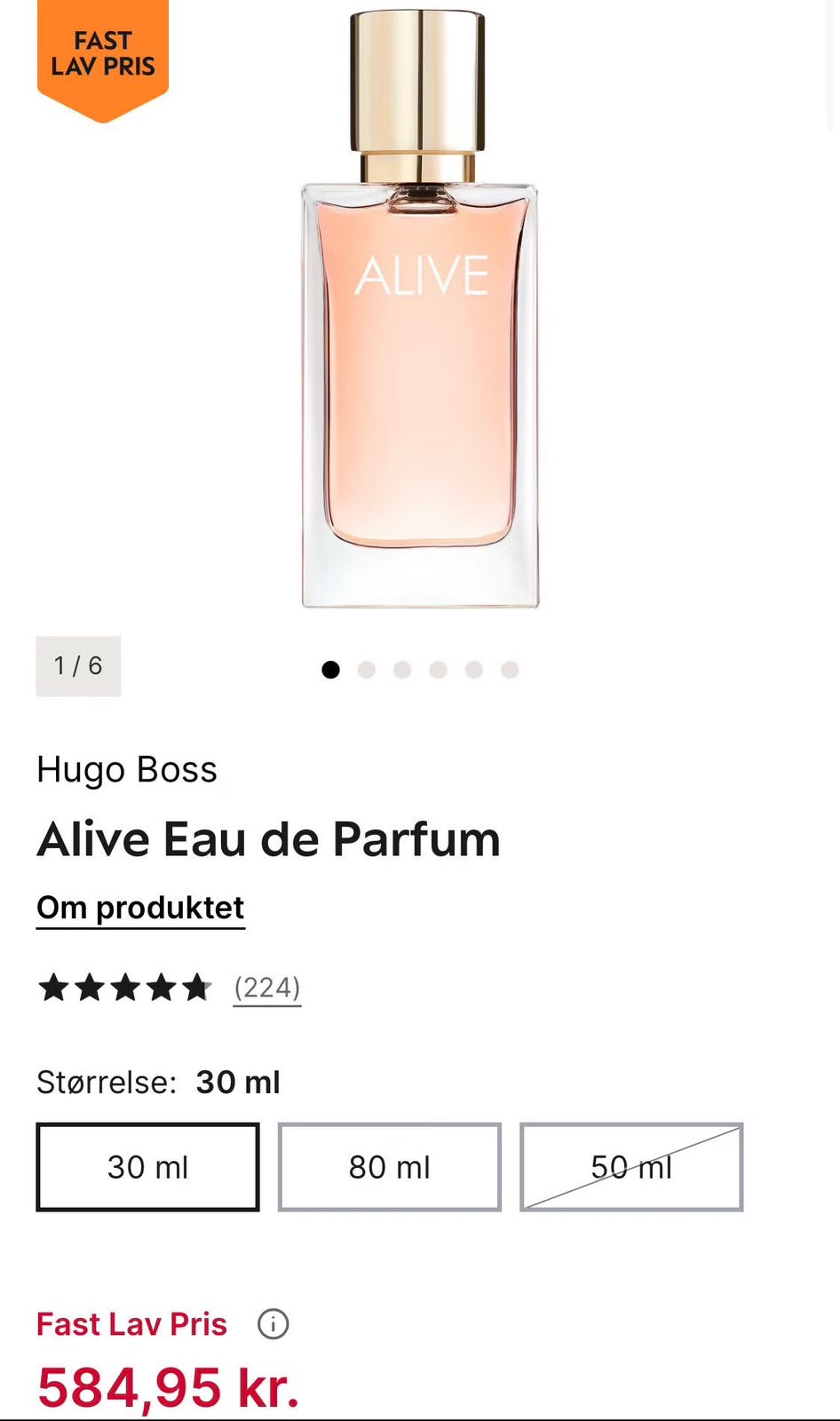Tap the crossed-out 50 ml size

point(631,1167)
